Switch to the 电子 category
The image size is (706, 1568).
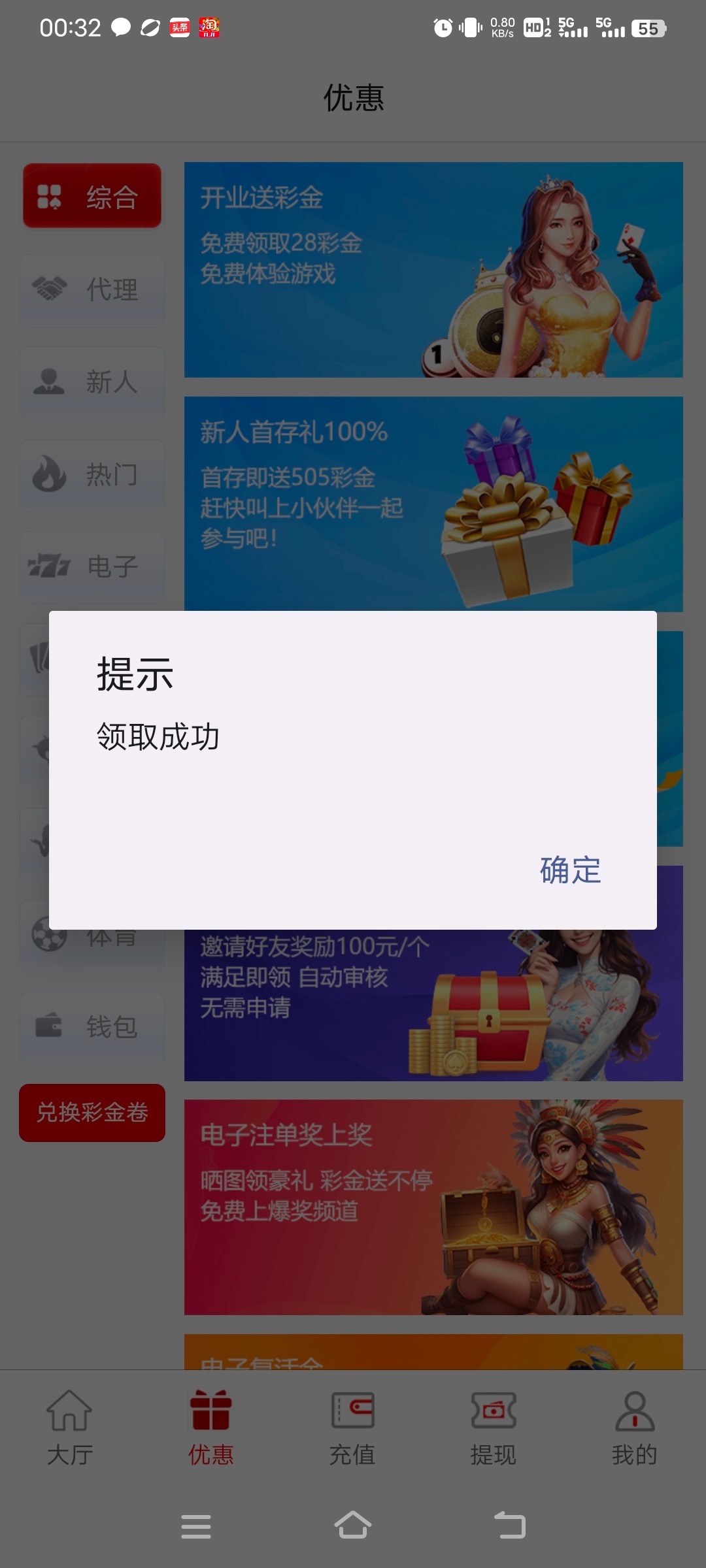(x=92, y=567)
